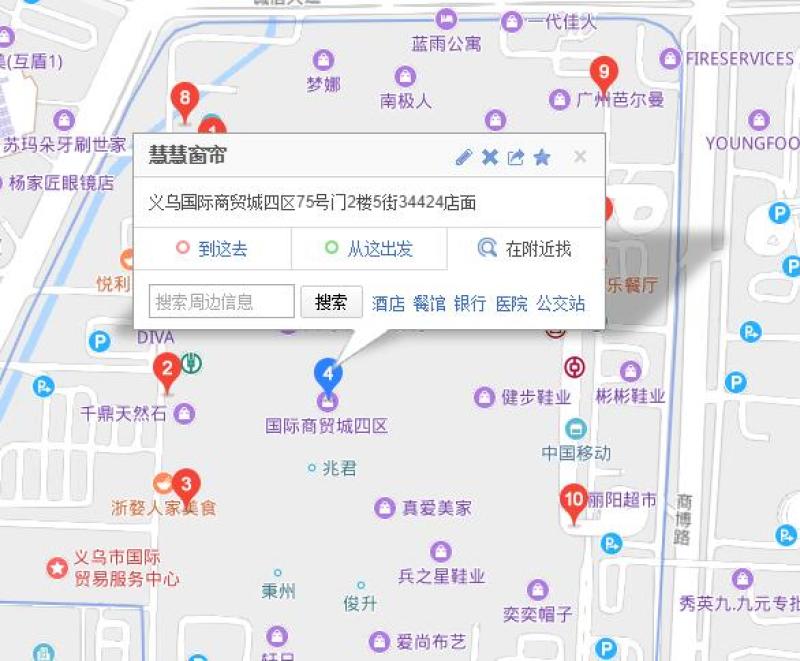Tap the pencil edit icon in popup
Image resolution: width=800 pixels, height=661 pixels.
464,157
